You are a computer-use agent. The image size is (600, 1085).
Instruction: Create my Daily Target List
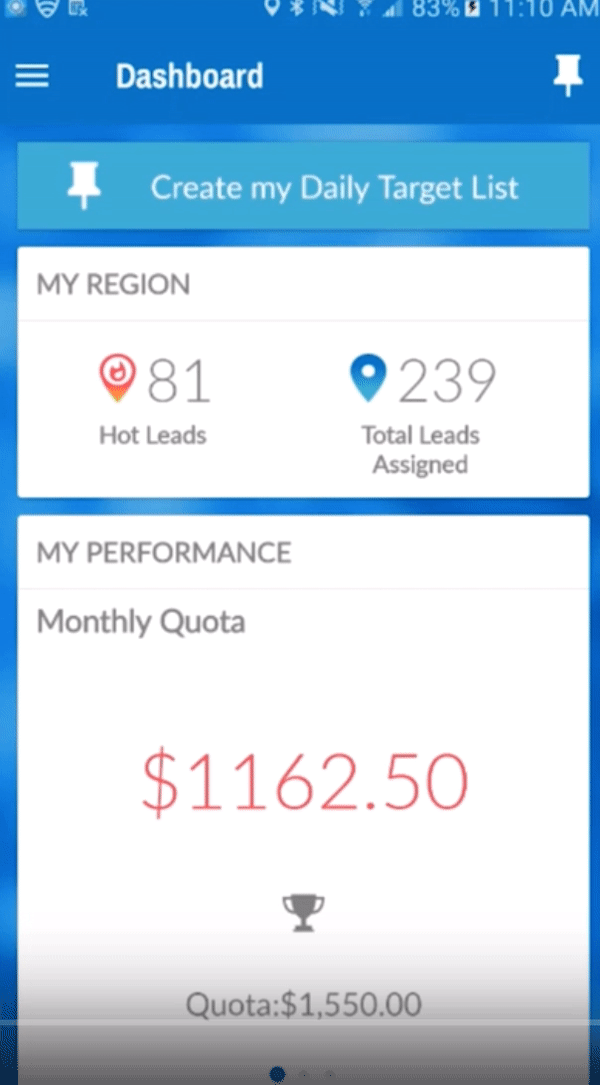click(303, 187)
